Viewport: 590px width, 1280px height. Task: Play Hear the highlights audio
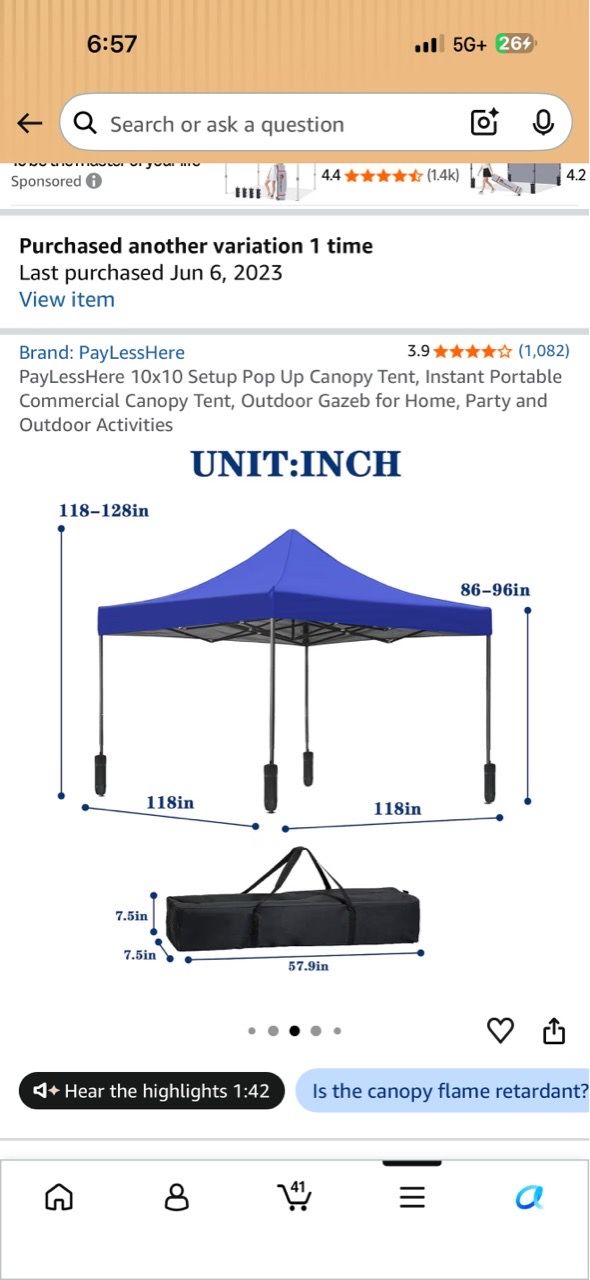pos(152,1091)
